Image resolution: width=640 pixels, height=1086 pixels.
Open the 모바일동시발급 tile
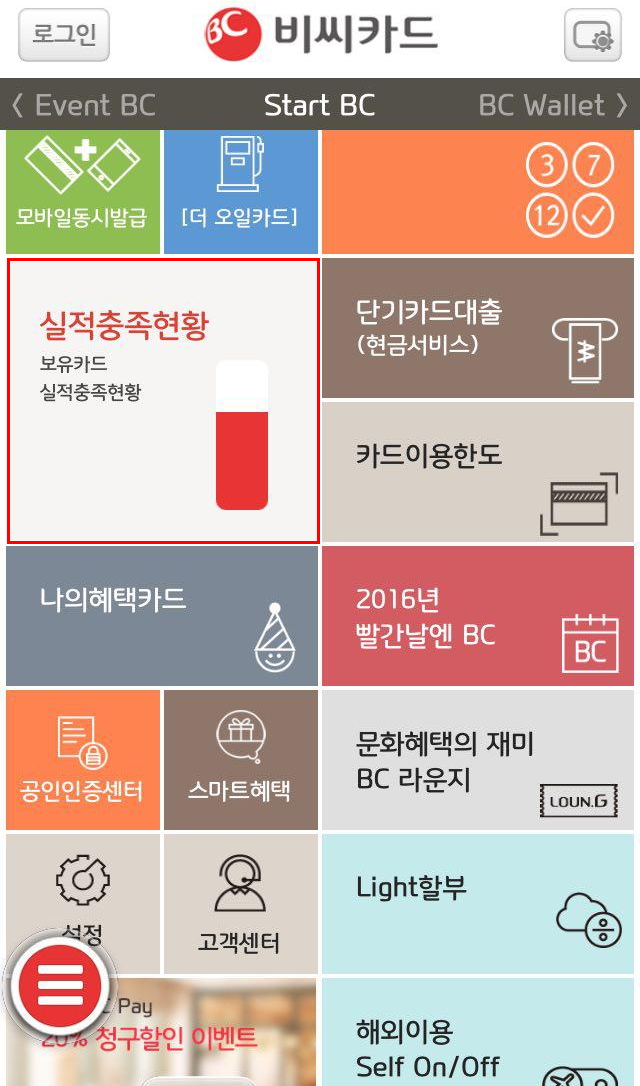tap(82, 192)
